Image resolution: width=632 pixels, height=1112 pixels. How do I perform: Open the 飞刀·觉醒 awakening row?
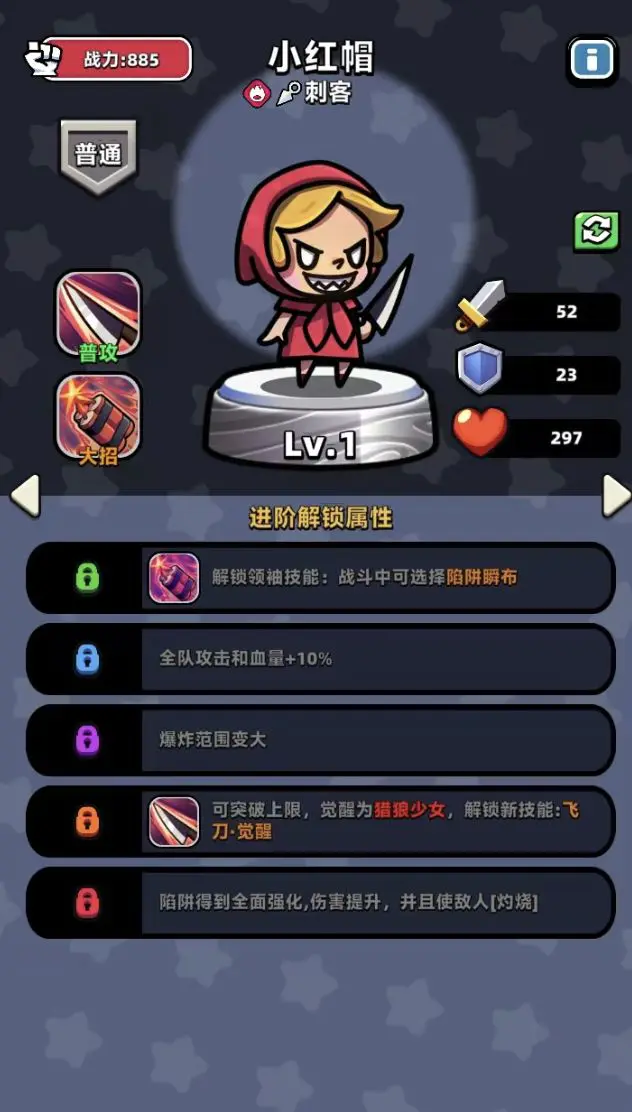pyautogui.click(x=320, y=821)
